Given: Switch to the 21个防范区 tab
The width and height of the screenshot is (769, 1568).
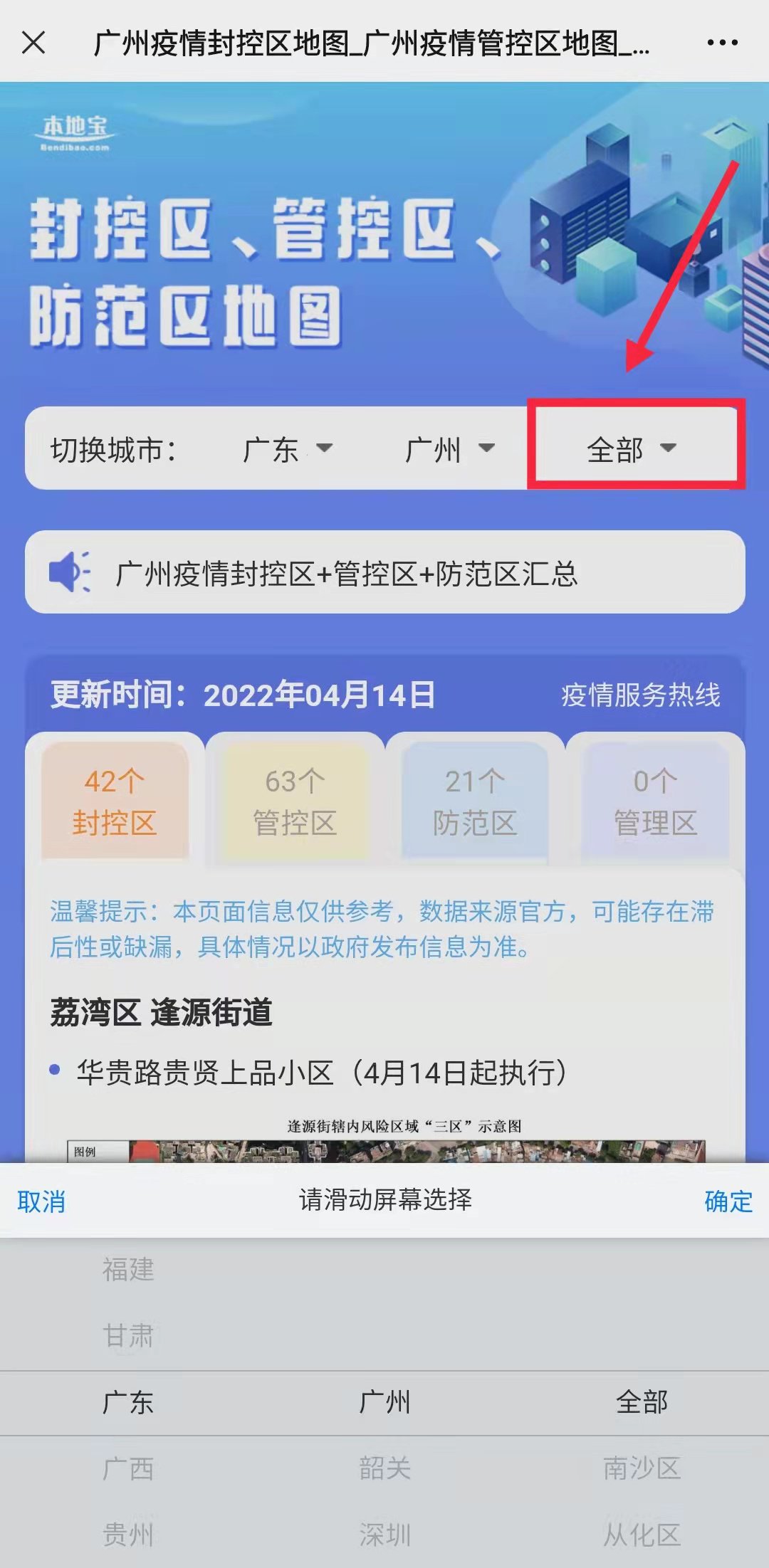Looking at the screenshot, I should coord(475,801).
